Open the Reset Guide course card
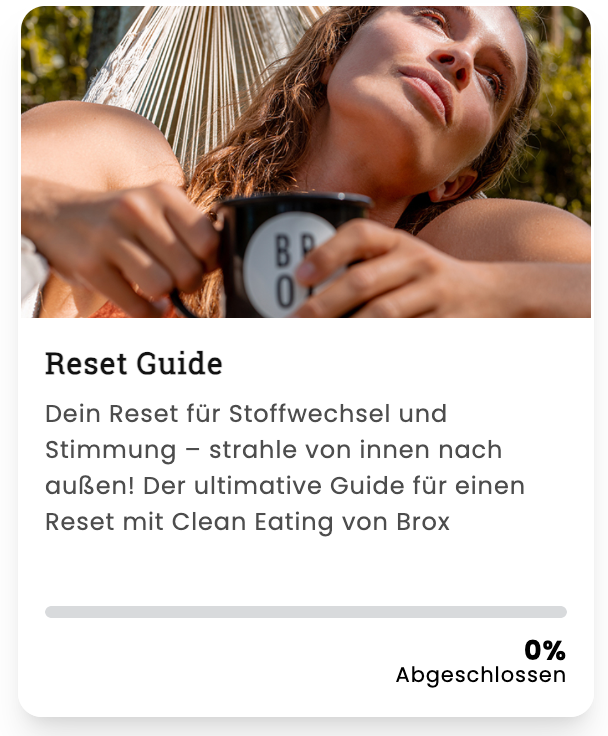This screenshot has width=608, height=736. (x=134, y=364)
